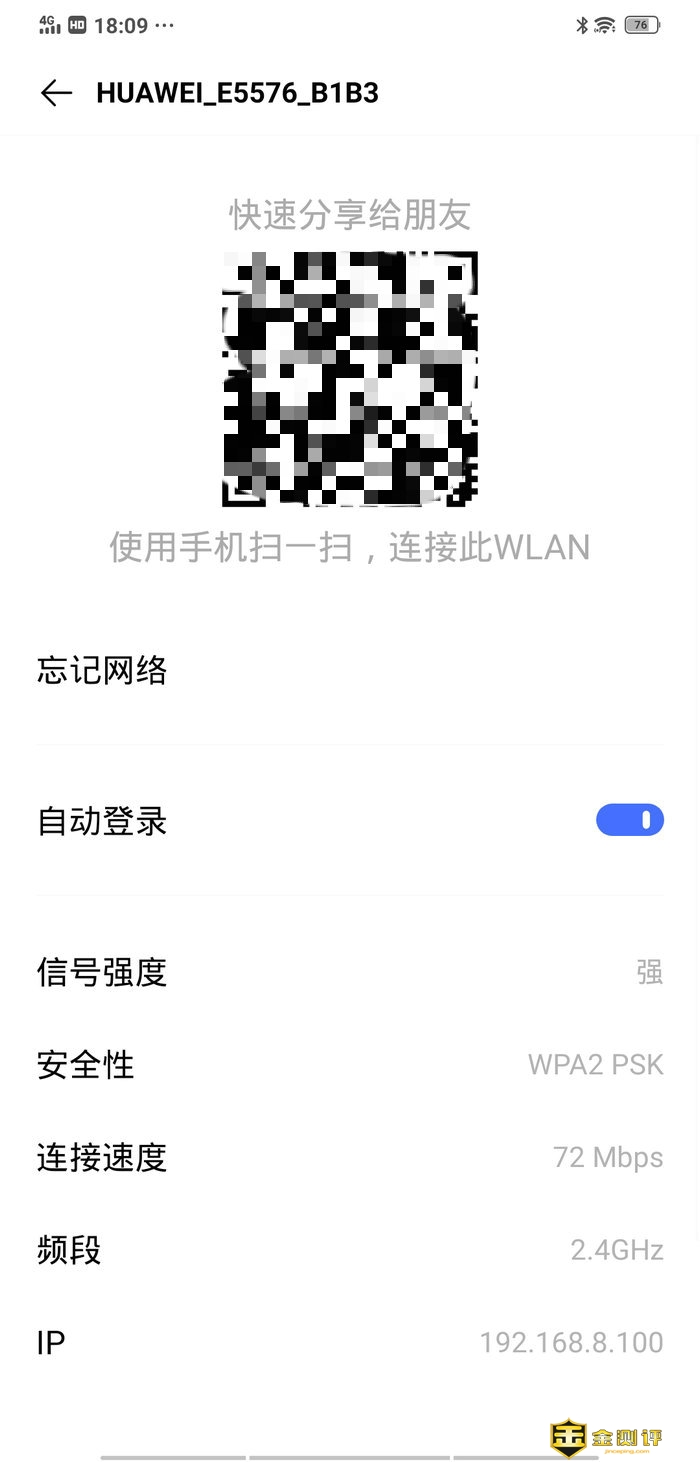Disable the 自动登录 switch
This screenshot has height=1462, width=700.
click(629, 821)
